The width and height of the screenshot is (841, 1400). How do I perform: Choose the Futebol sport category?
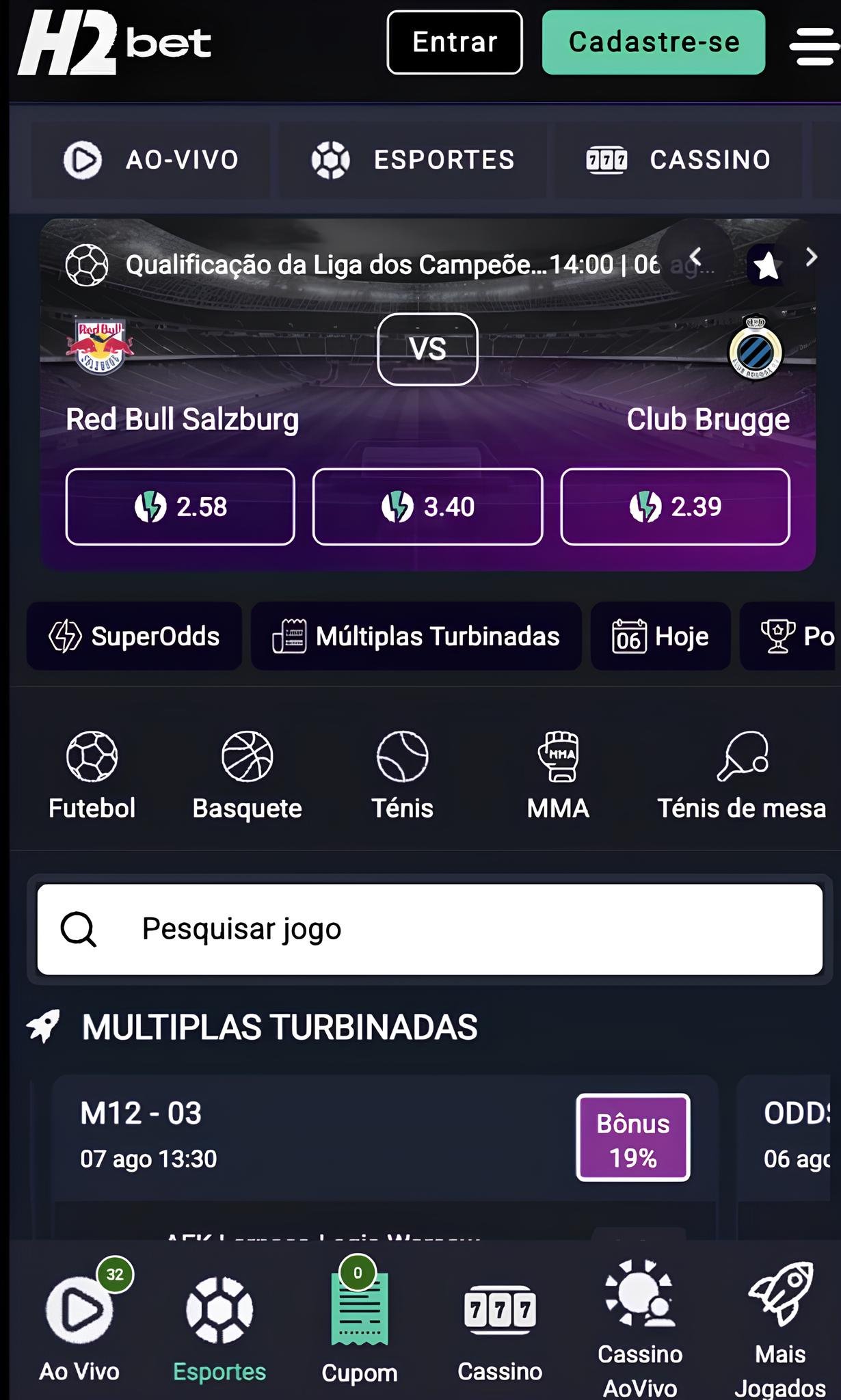point(92,775)
